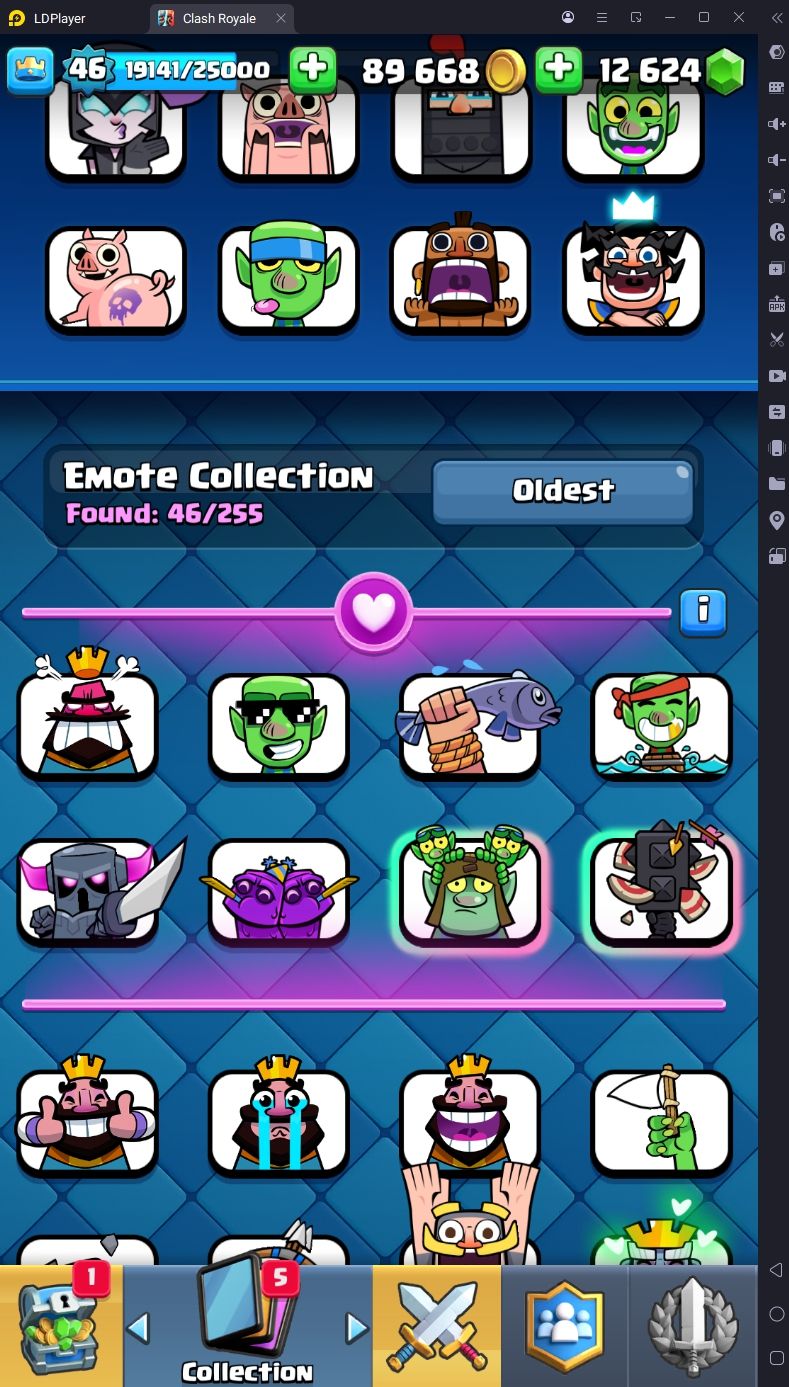789x1387 pixels.
Task: Select the crying king emote
Action: [279, 1122]
